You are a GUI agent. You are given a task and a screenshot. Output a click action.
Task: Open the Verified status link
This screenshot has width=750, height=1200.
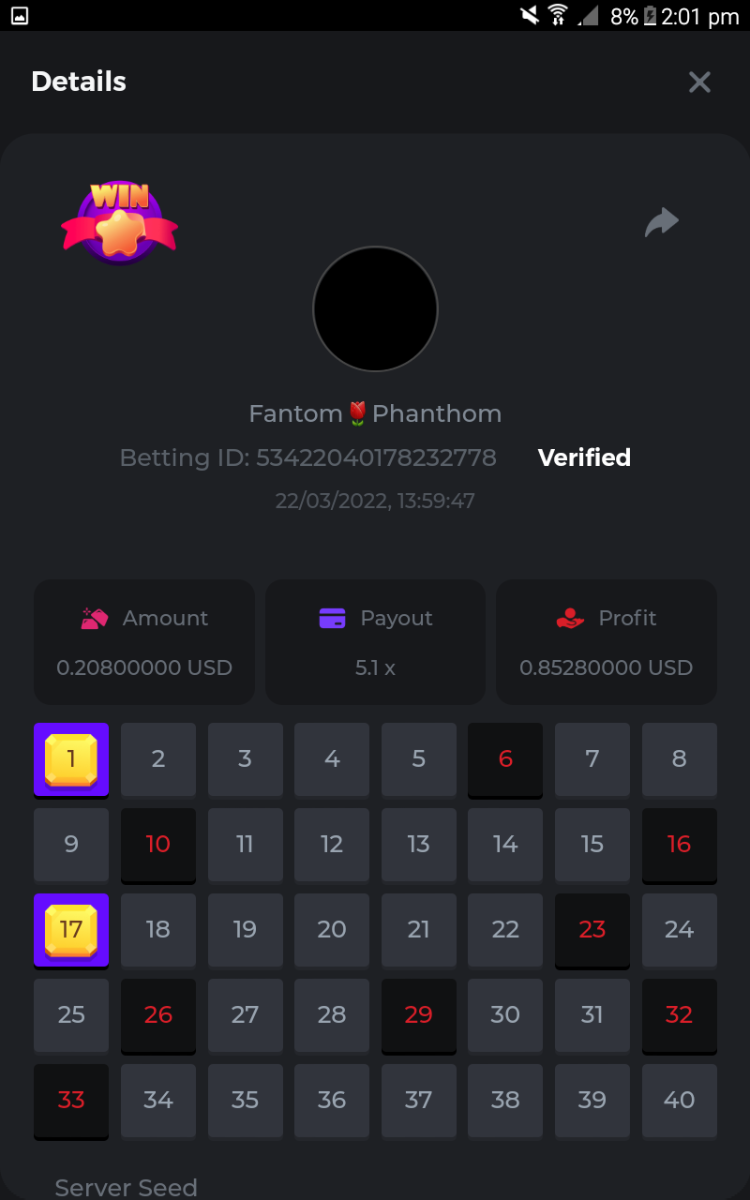click(584, 458)
